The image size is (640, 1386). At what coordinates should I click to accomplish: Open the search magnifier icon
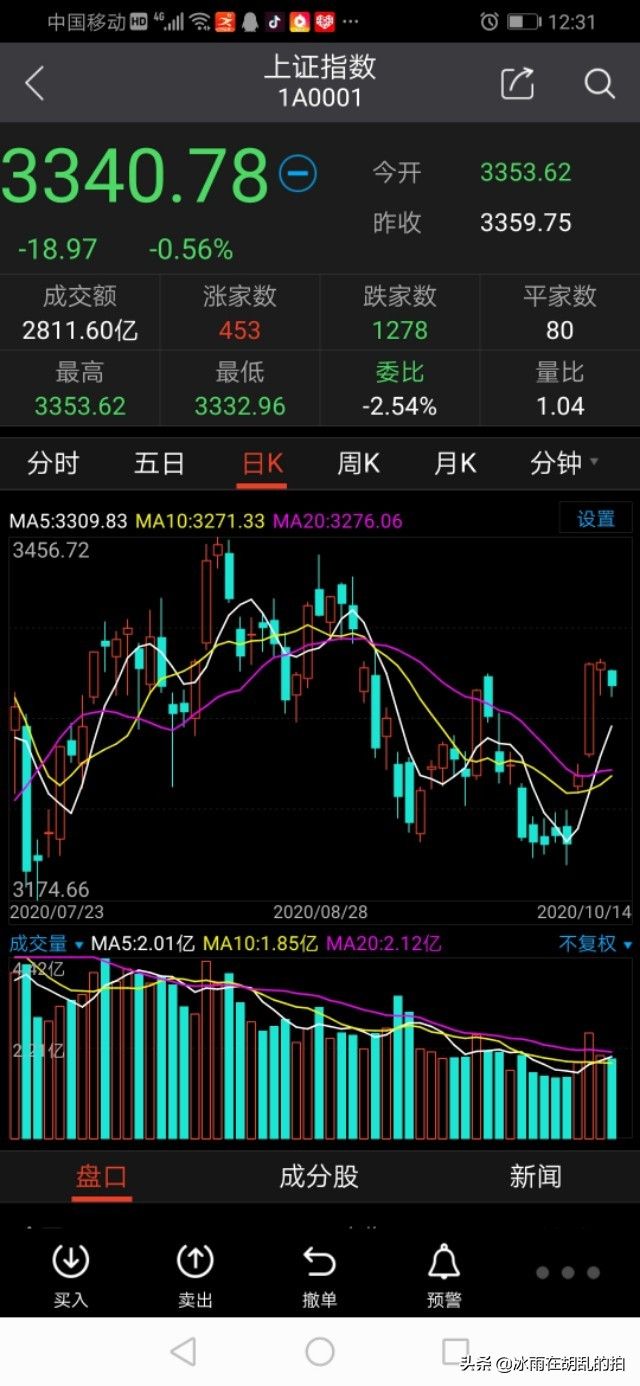tap(599, 83)
